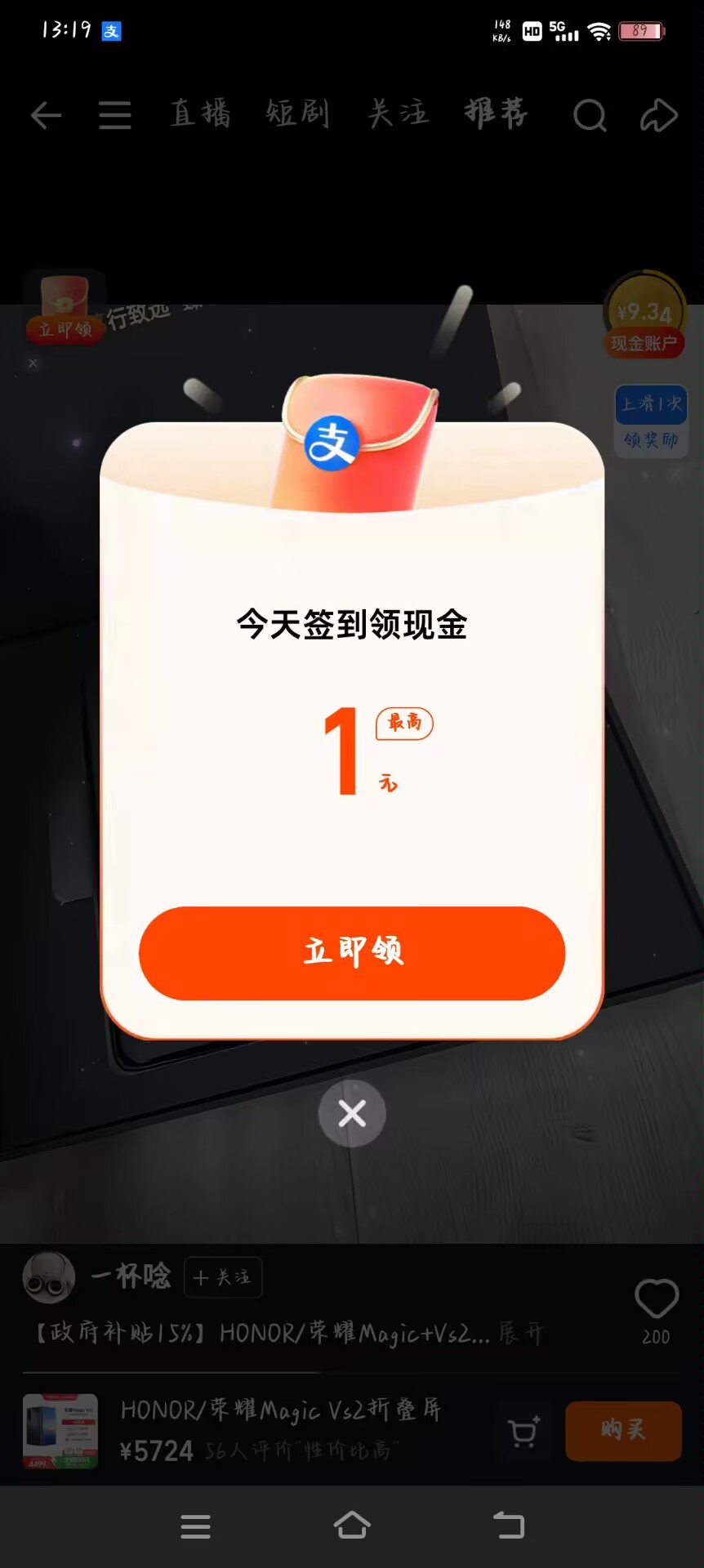
Task: Go to the system home screen
Action: [352, 1526]
